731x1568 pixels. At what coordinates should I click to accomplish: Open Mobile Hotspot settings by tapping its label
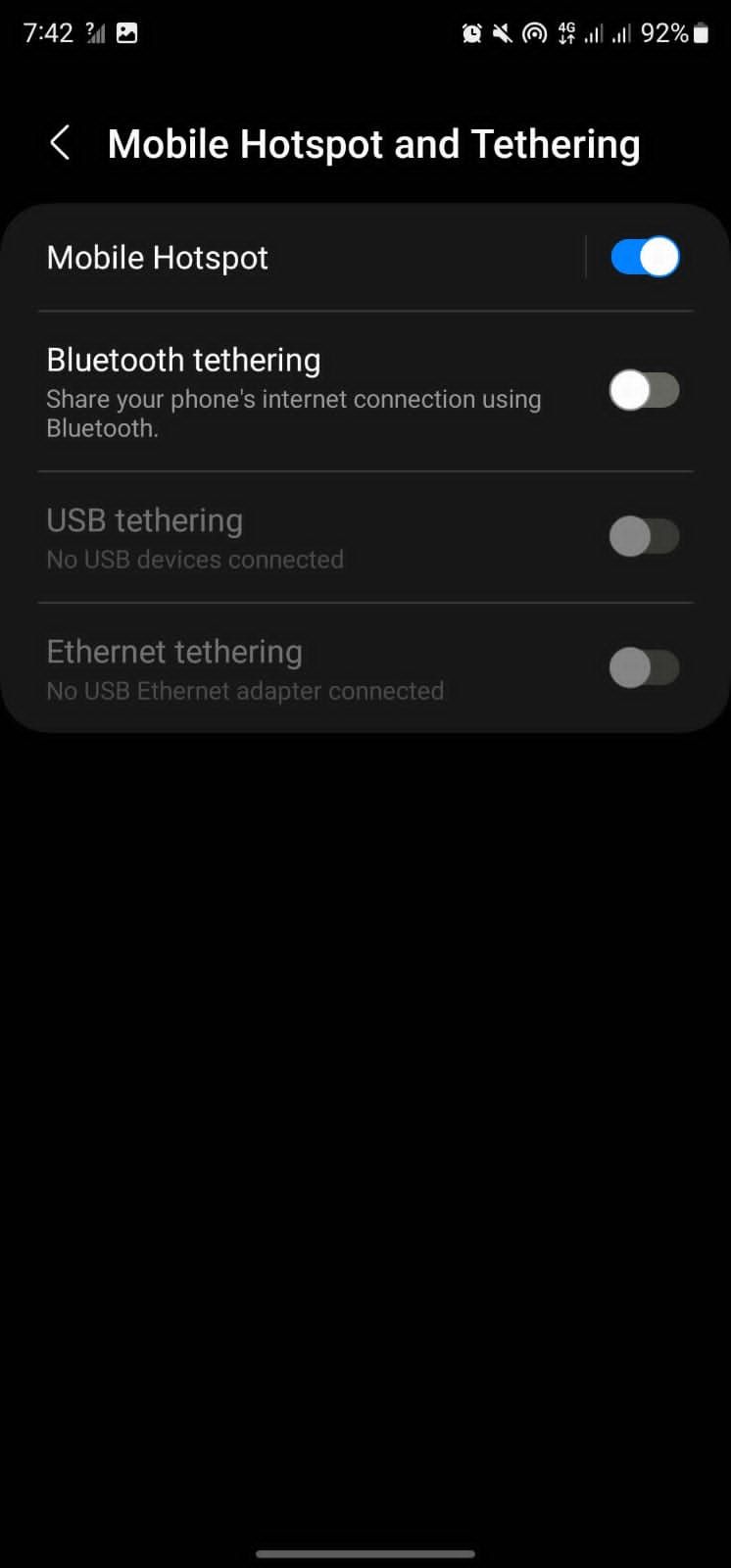(x=157, y=256)
